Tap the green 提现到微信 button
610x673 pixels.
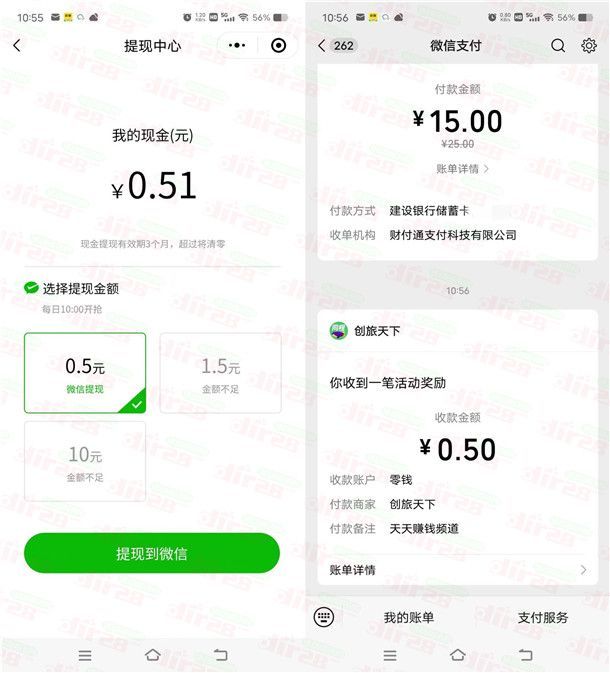[x=152, y=553]
